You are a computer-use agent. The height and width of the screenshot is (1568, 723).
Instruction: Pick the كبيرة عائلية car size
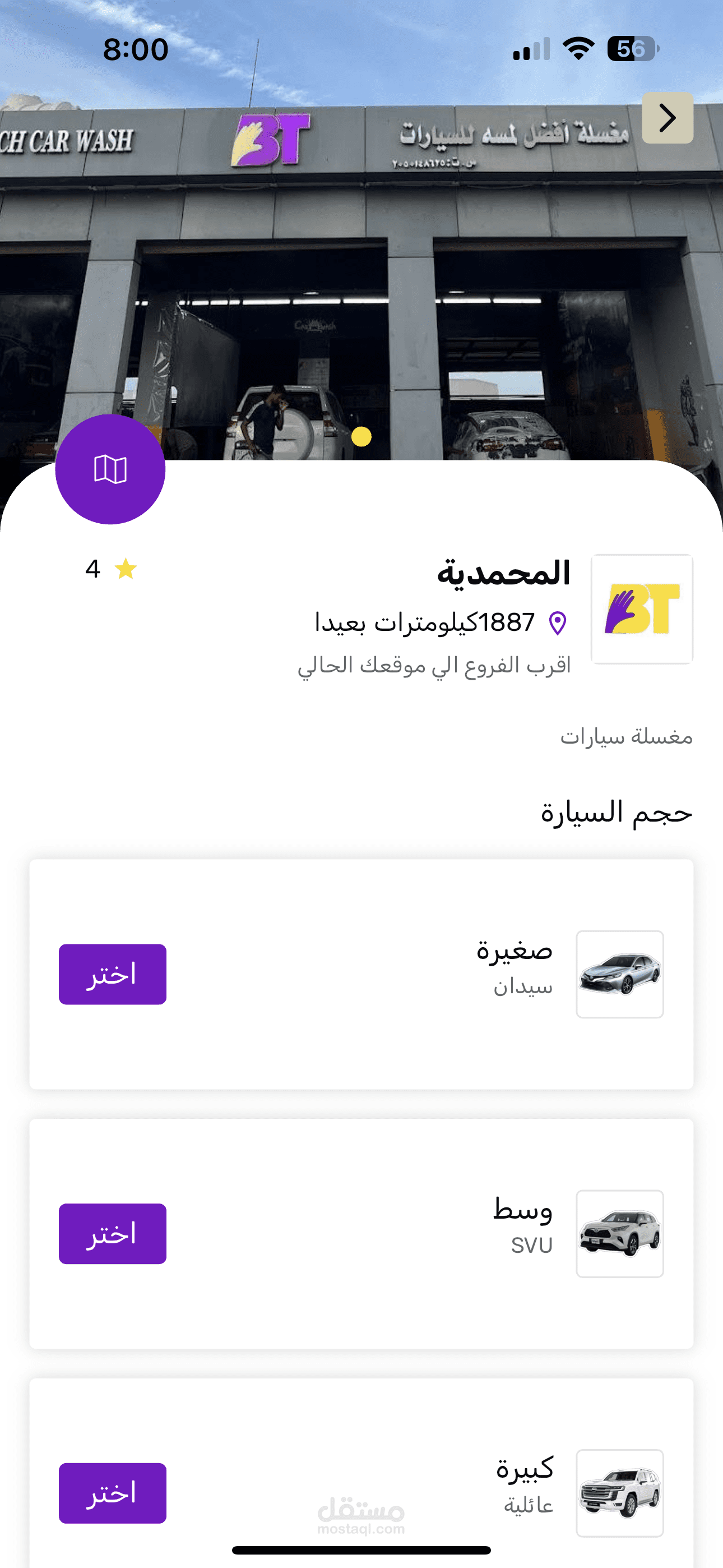(x=113, y=1492)
